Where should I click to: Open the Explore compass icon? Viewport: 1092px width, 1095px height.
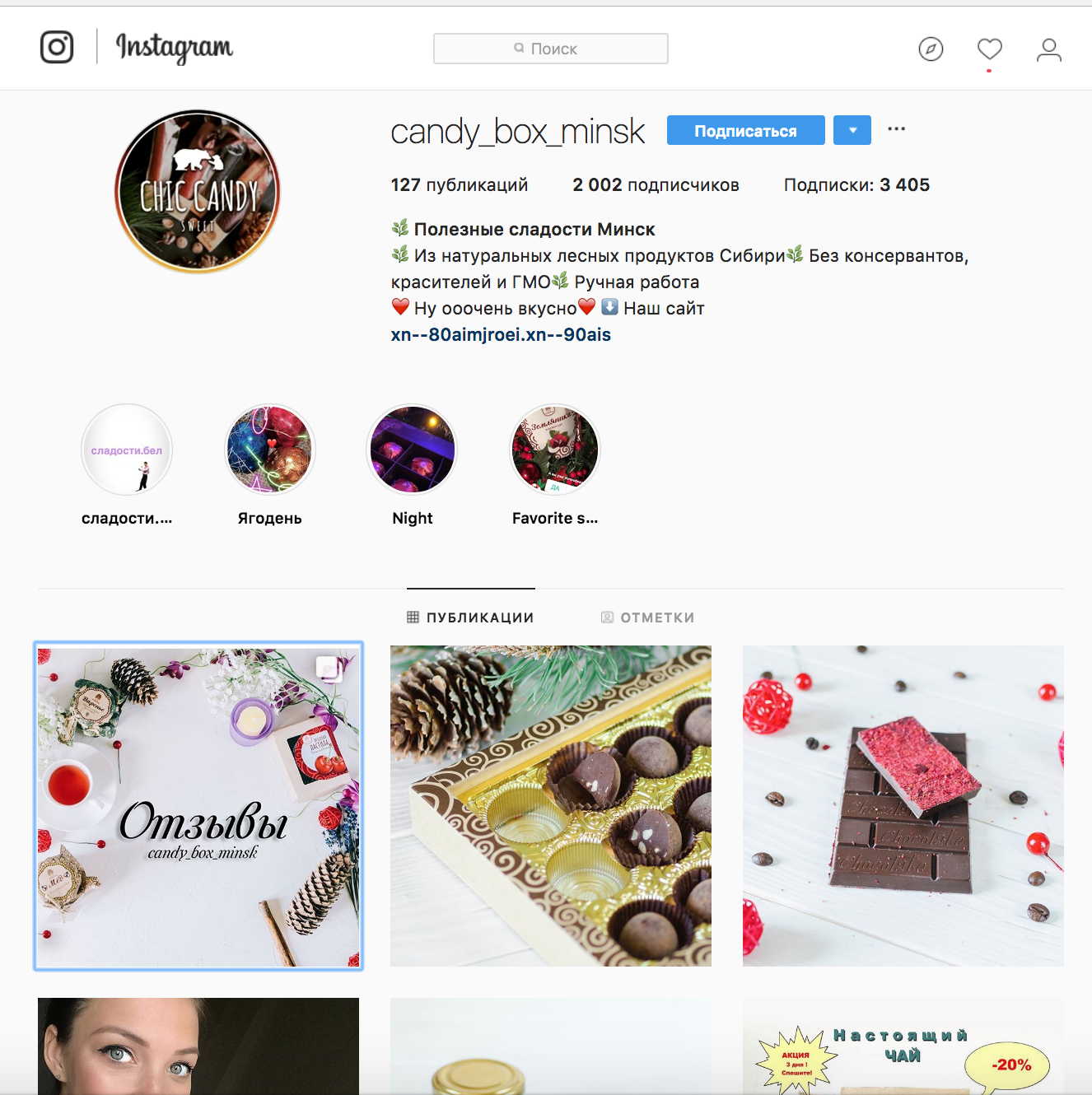click(x=931, y=49)
